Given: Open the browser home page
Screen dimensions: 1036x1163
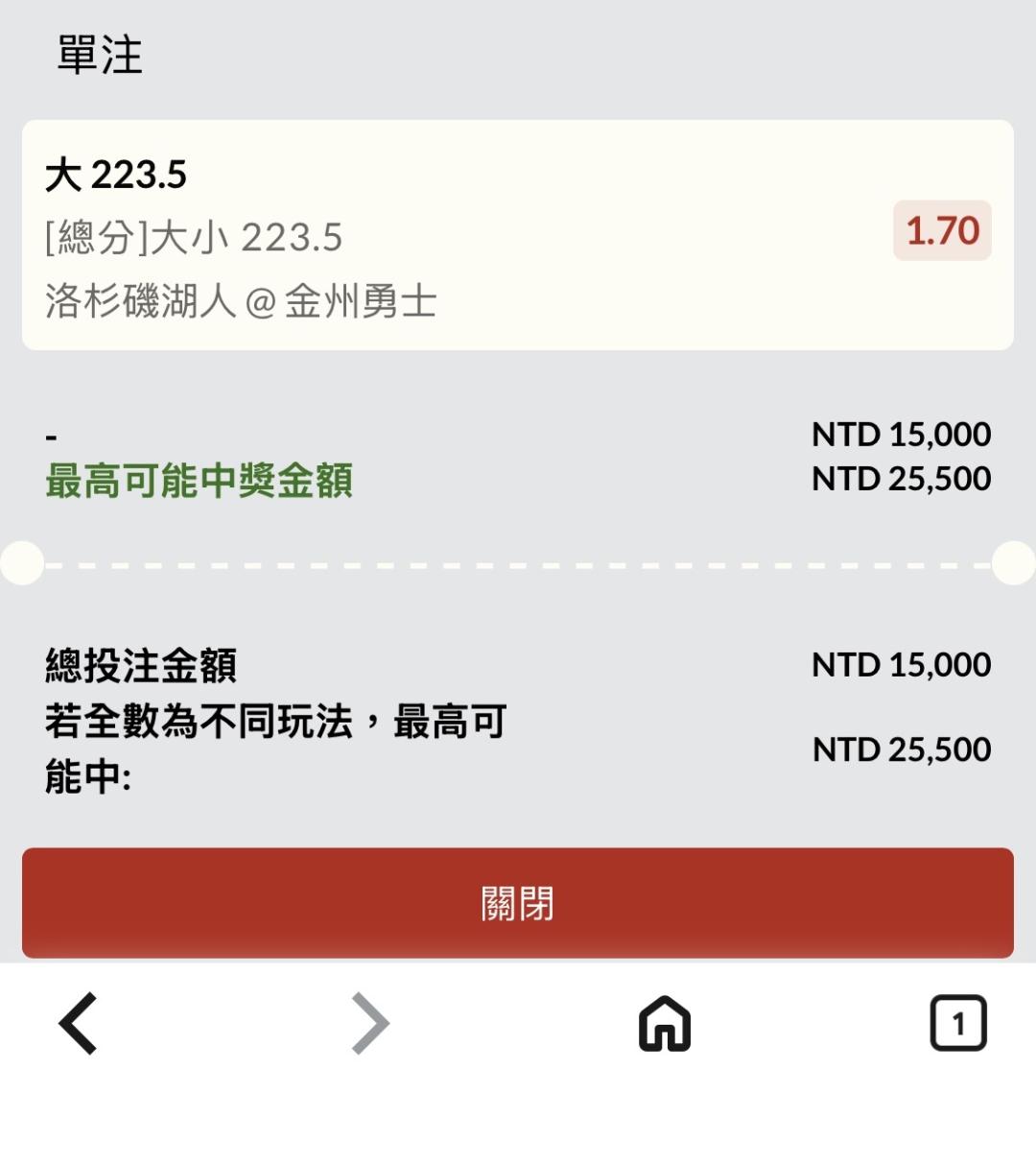Looking at the screenshot, I should [665, 1023].
